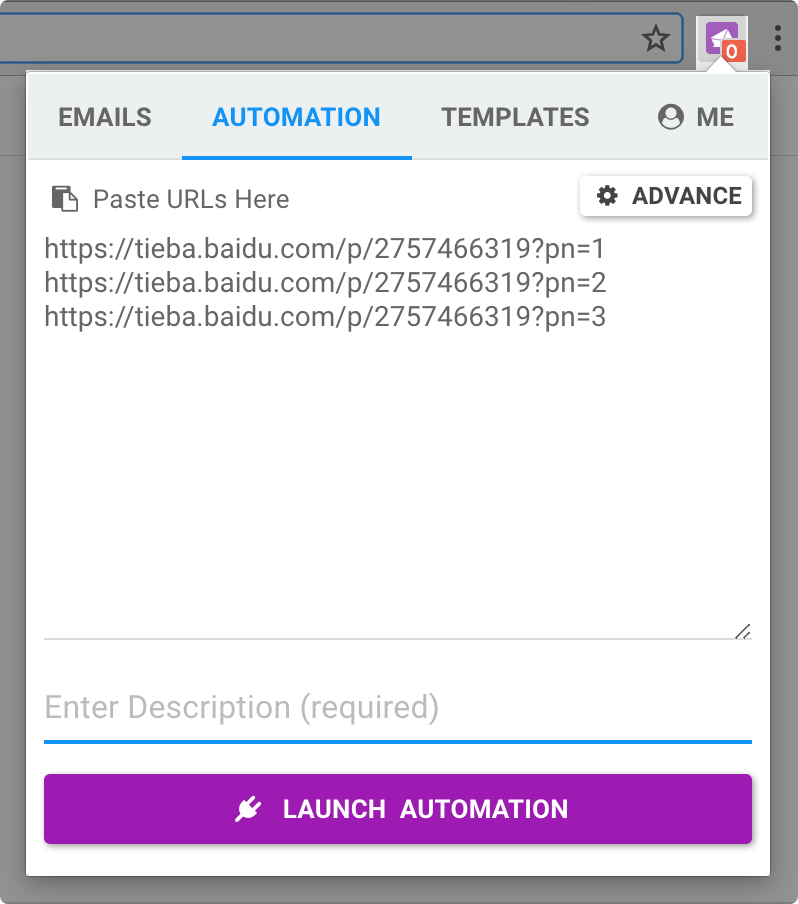
Task: Focus the Enter Description field
Action: (397, 708)
